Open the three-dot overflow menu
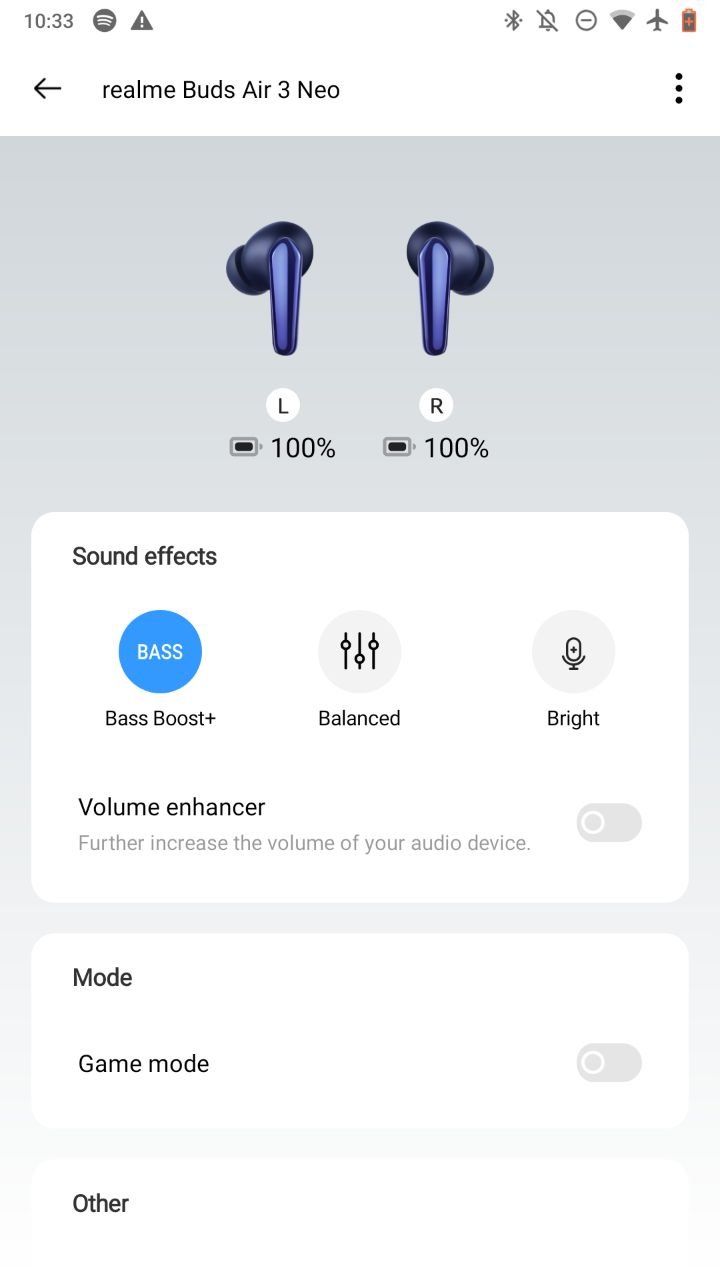The width and height of the screenshot is (720, 1280). tap(679, 89)
